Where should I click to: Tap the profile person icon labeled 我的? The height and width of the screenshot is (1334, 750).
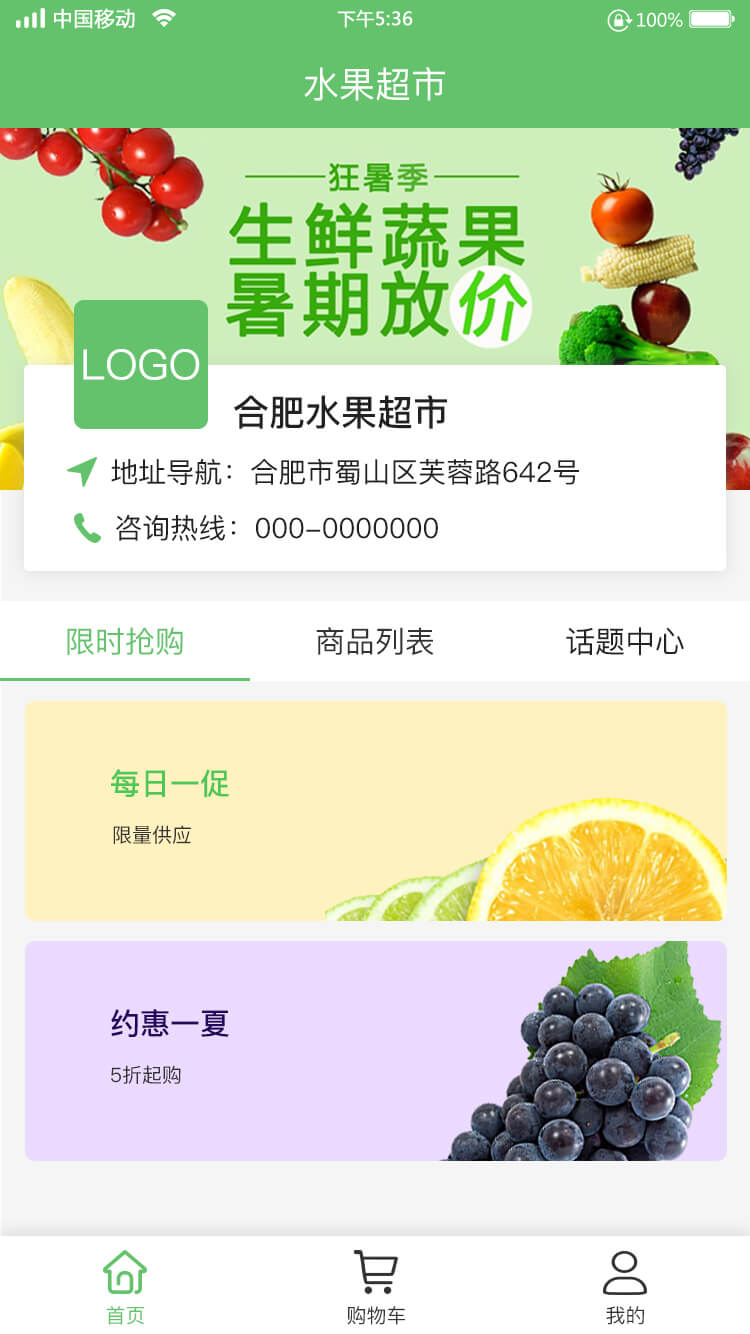tap(625, 1272)
